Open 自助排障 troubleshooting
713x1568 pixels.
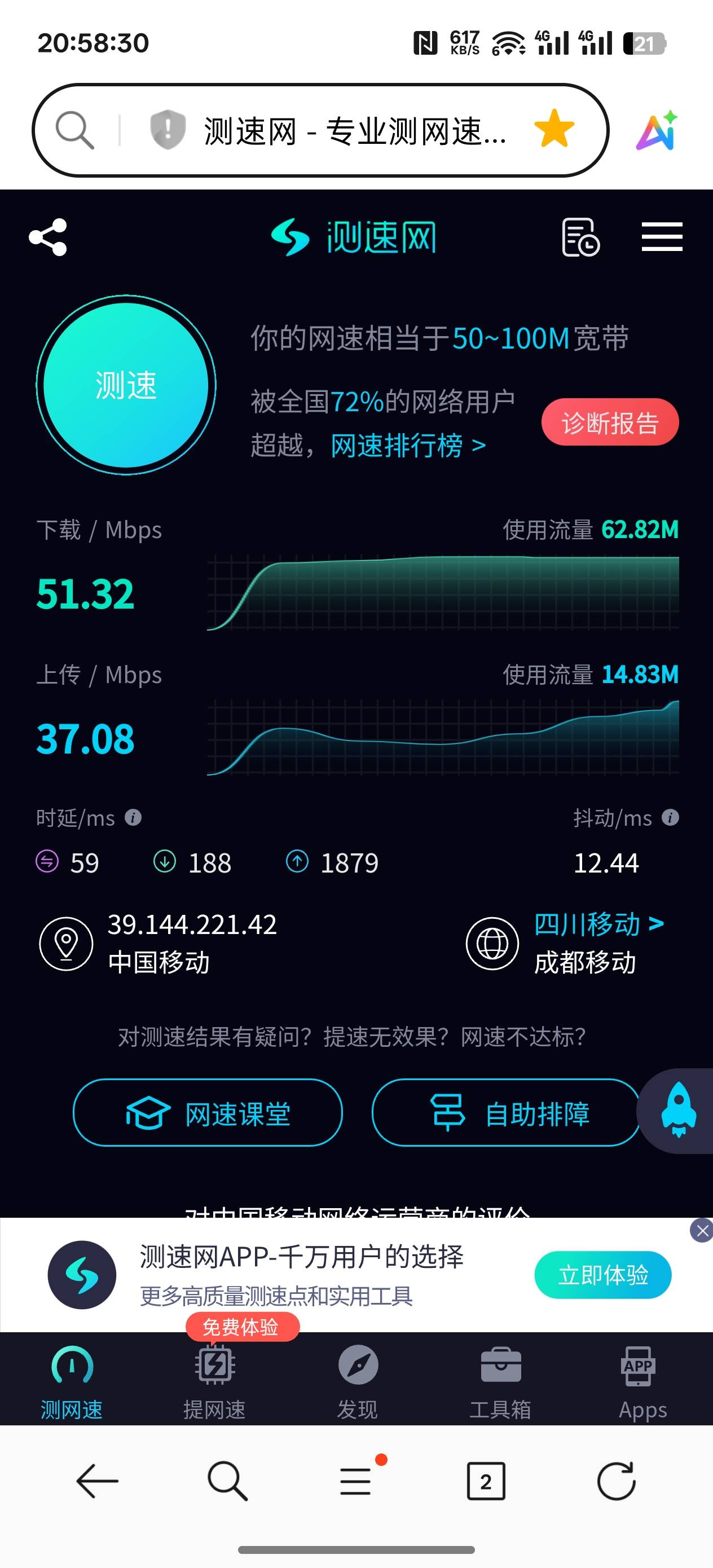507,1113
